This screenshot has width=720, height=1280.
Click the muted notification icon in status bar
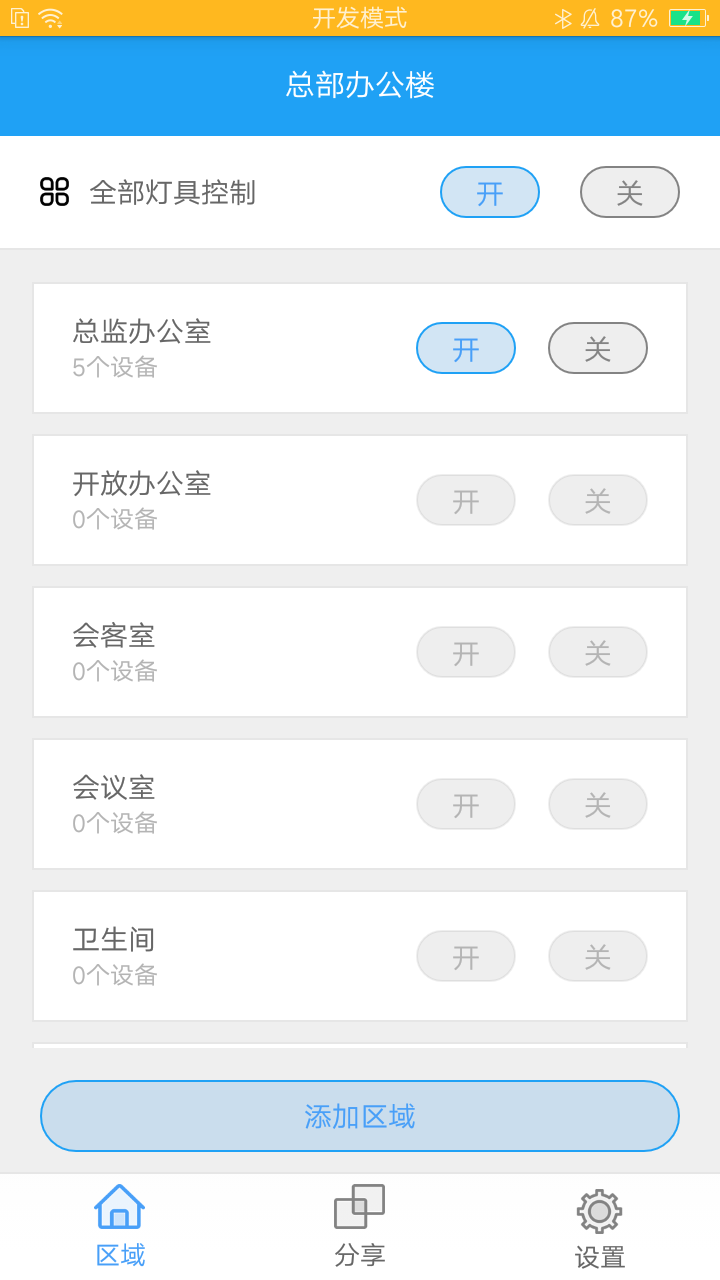click(592, 16)
